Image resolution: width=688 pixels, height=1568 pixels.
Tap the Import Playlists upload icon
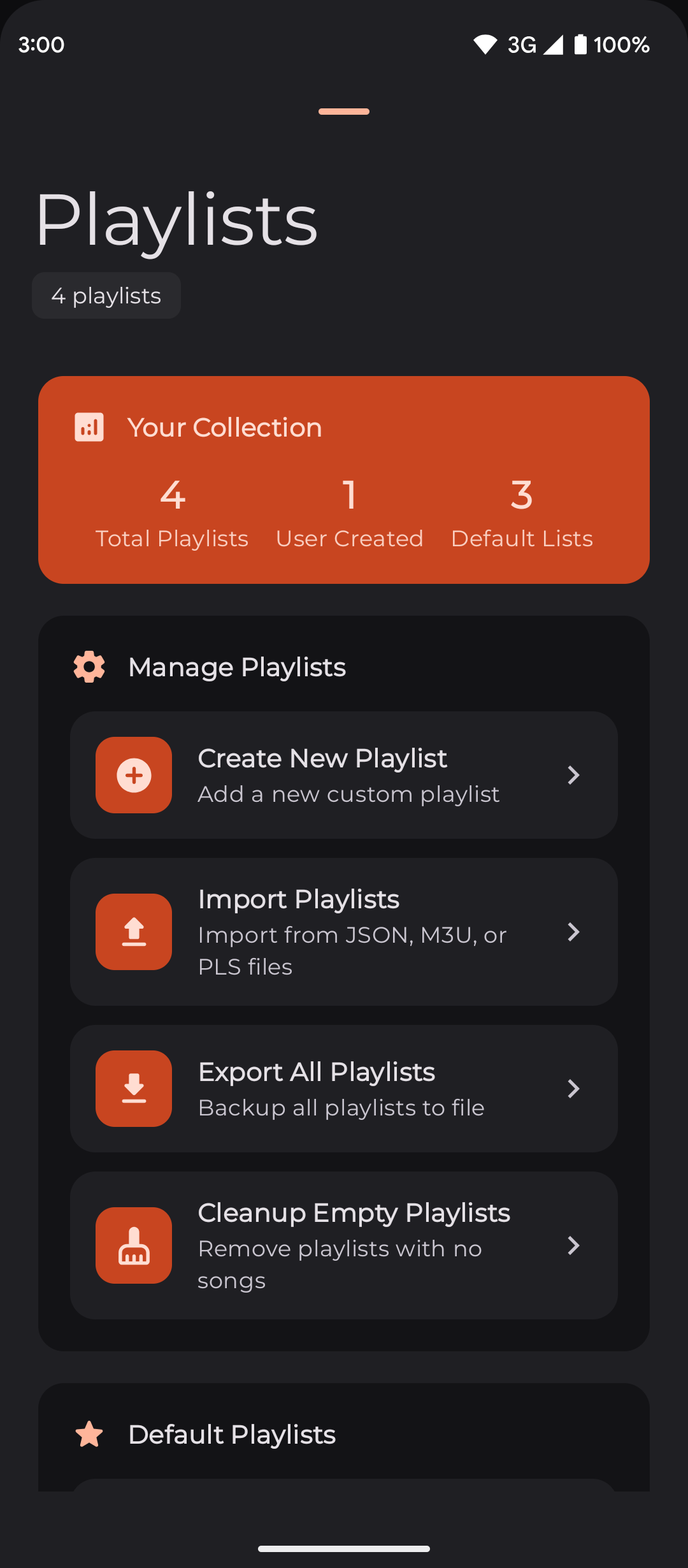point(134,932)
